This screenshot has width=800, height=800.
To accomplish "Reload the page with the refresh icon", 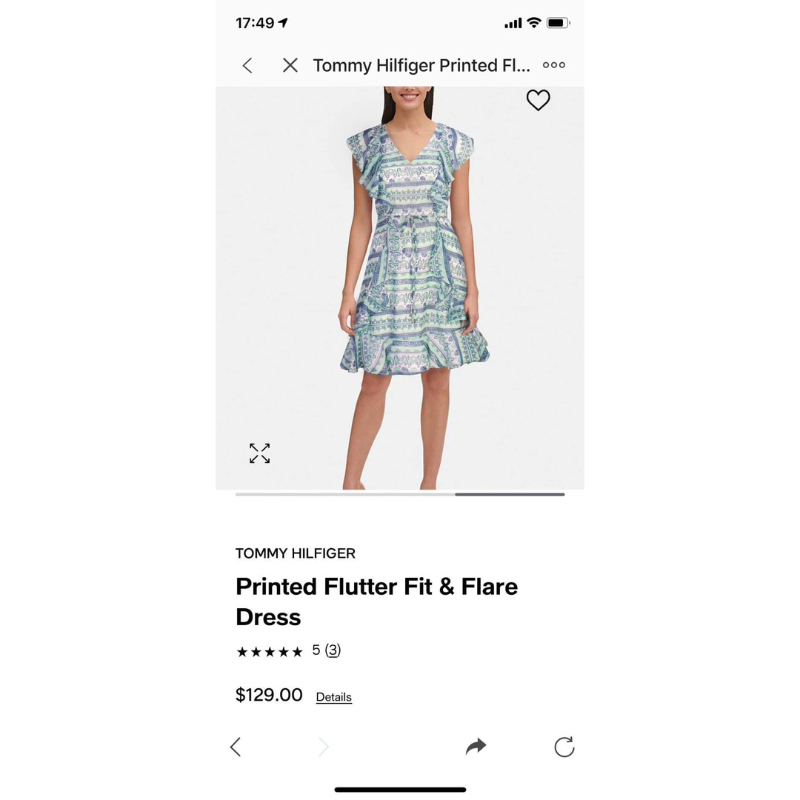I will point(564,746).
